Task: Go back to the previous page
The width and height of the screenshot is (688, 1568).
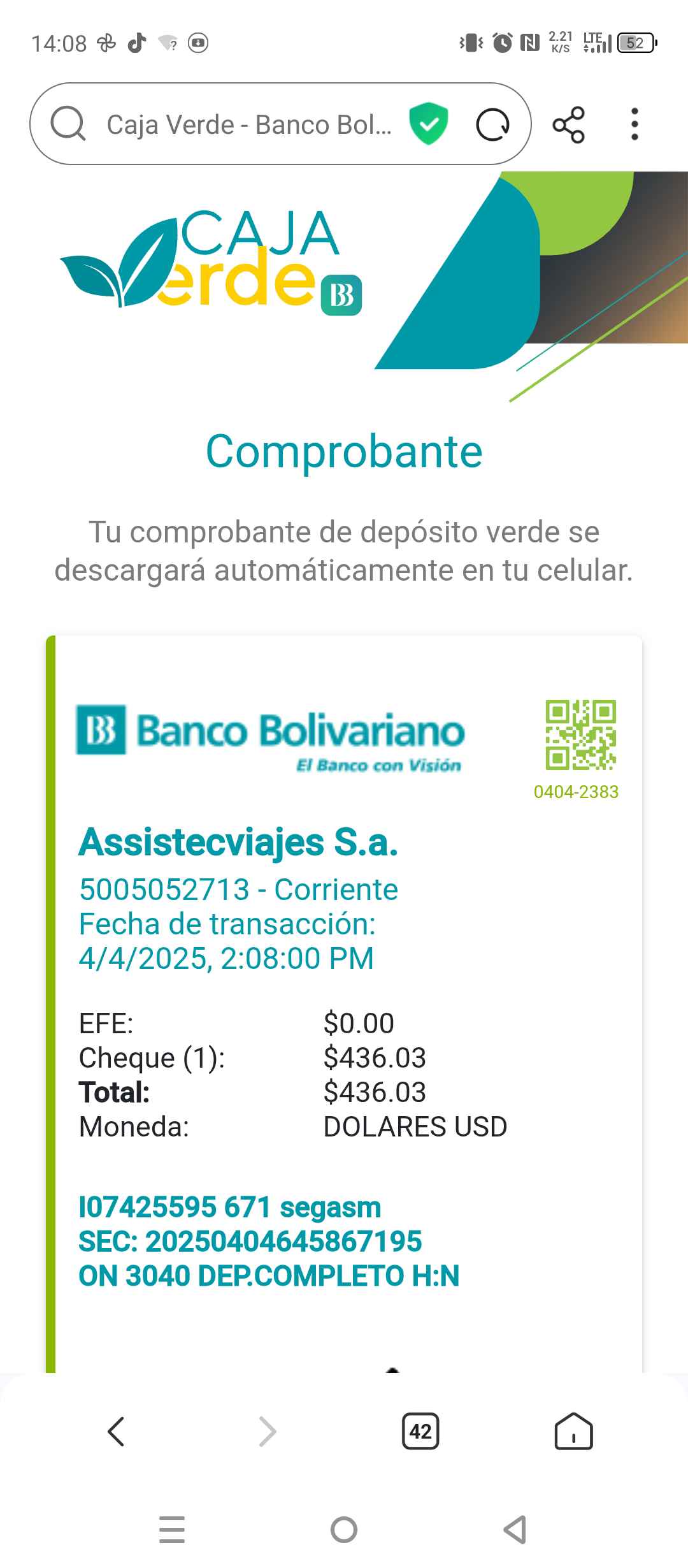Action: tap(116, 1432)
